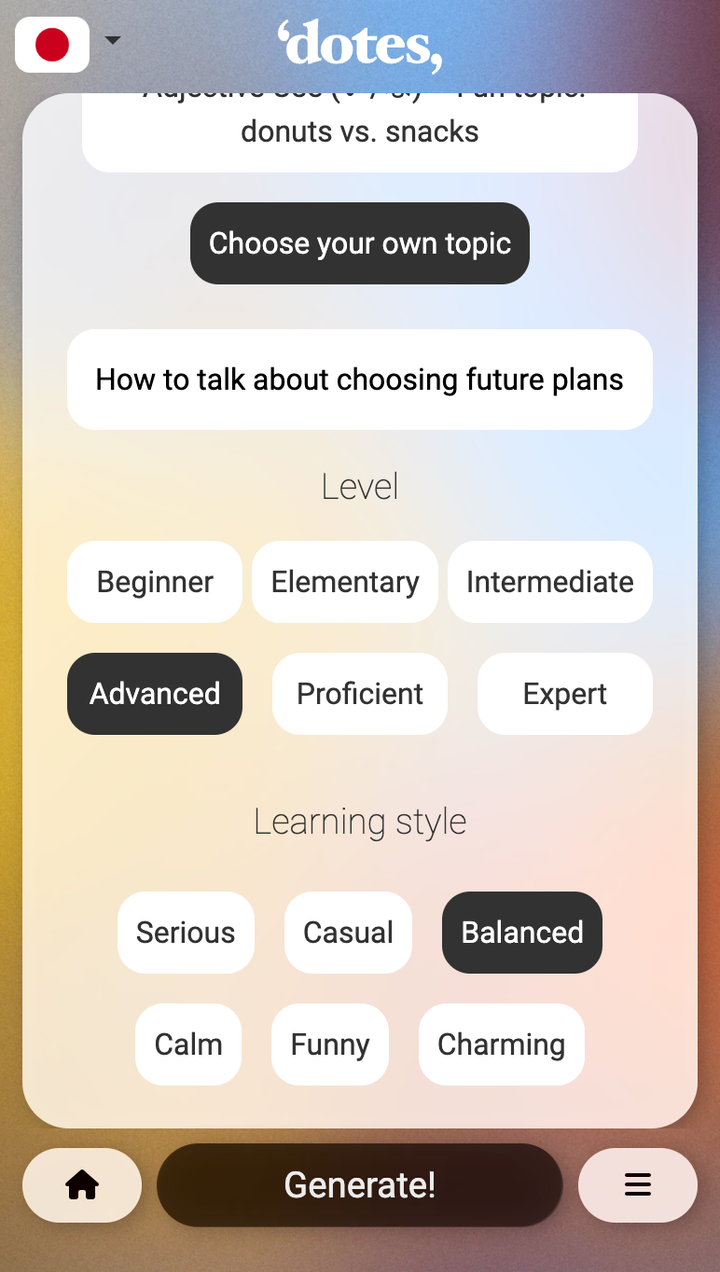The height and width of the screenshot is (1272, 720).
Task: Tap the Balanced learning style chip
Action: pos(522,932)
